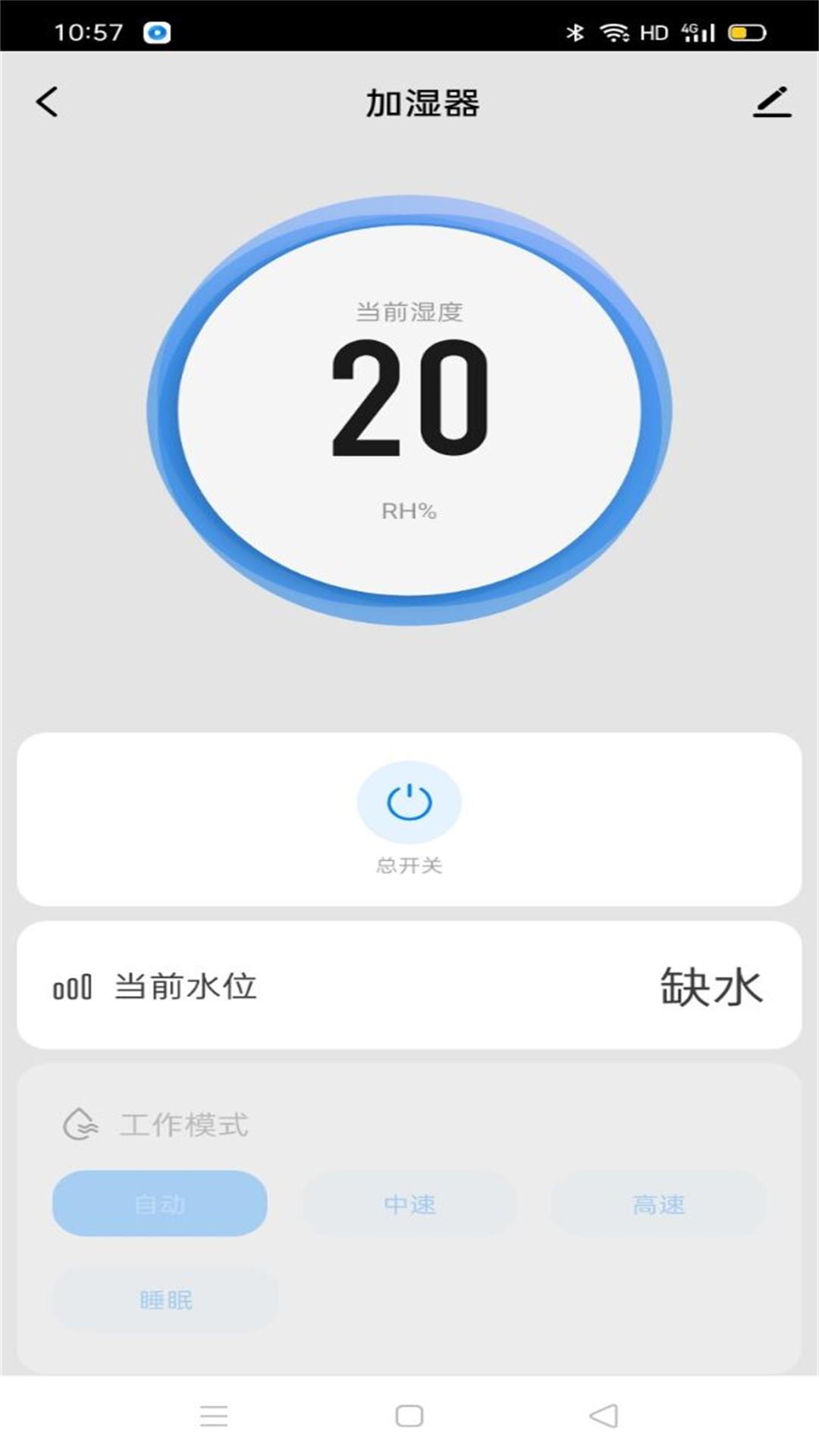This screenshot has height=1456, width=819.
Task: Open the 当前水位 water level row
Action: tap(409, 986)
